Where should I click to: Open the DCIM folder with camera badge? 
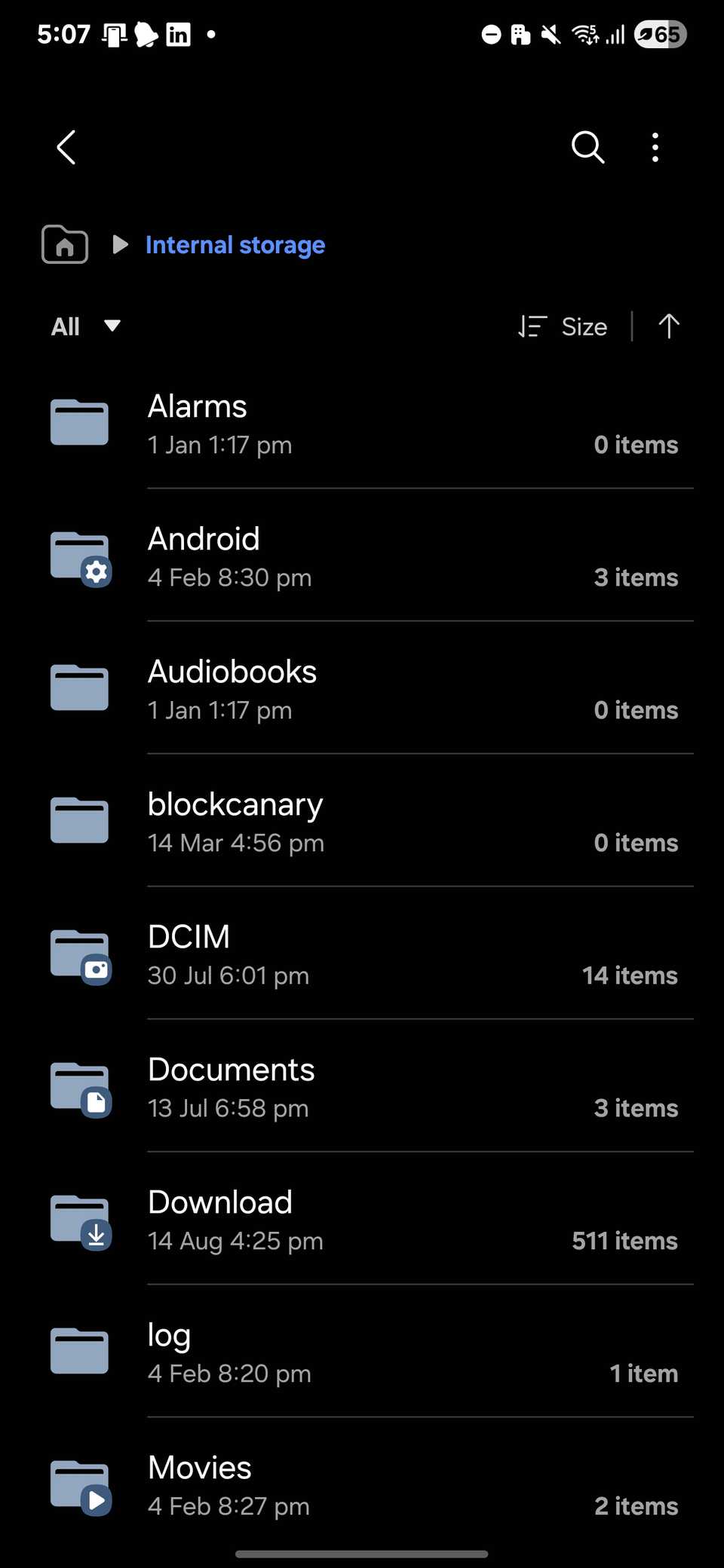click(x=78, y=954)
